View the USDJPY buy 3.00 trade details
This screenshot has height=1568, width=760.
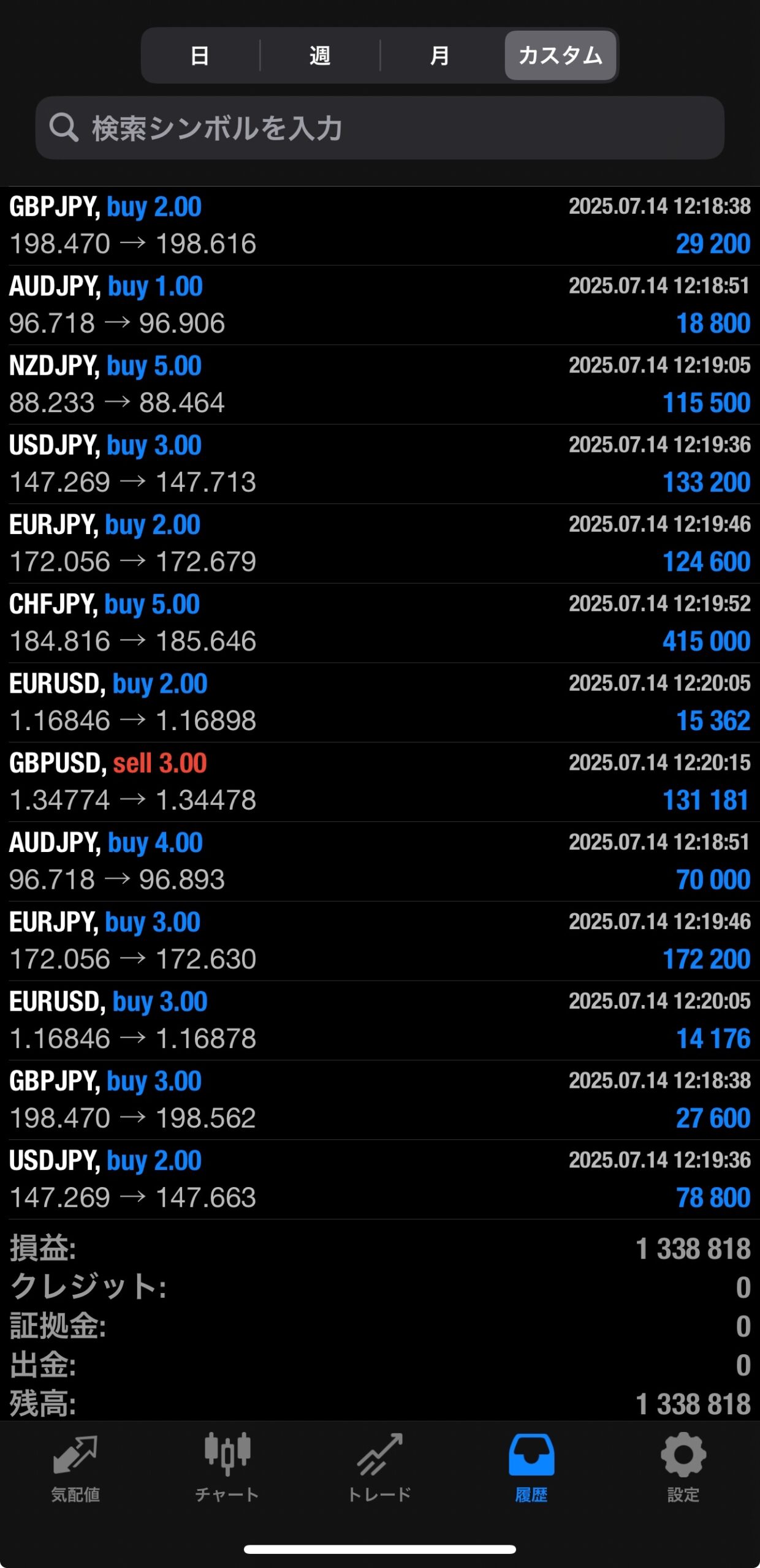[380, 464]
